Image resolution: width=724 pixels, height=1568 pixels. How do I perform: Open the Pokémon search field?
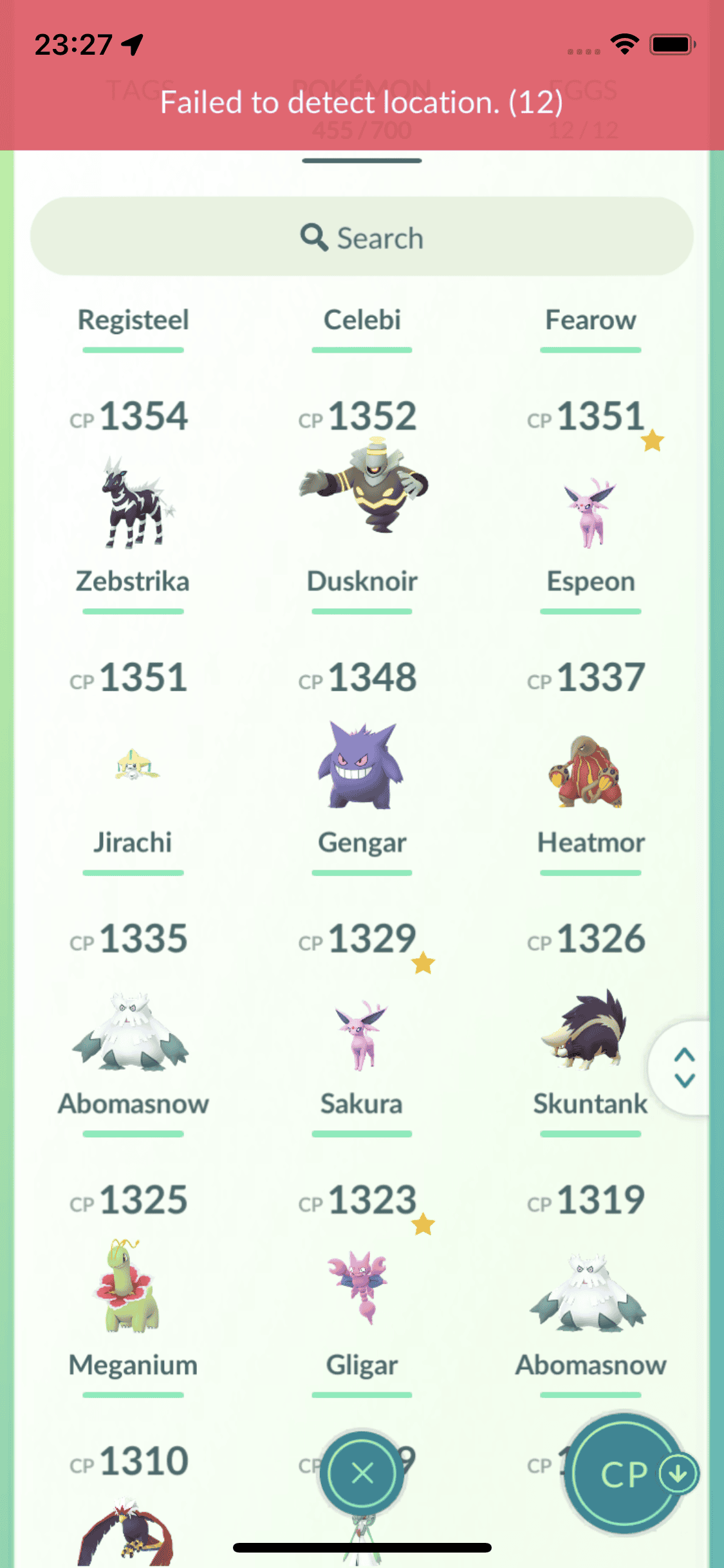(362, 238)
